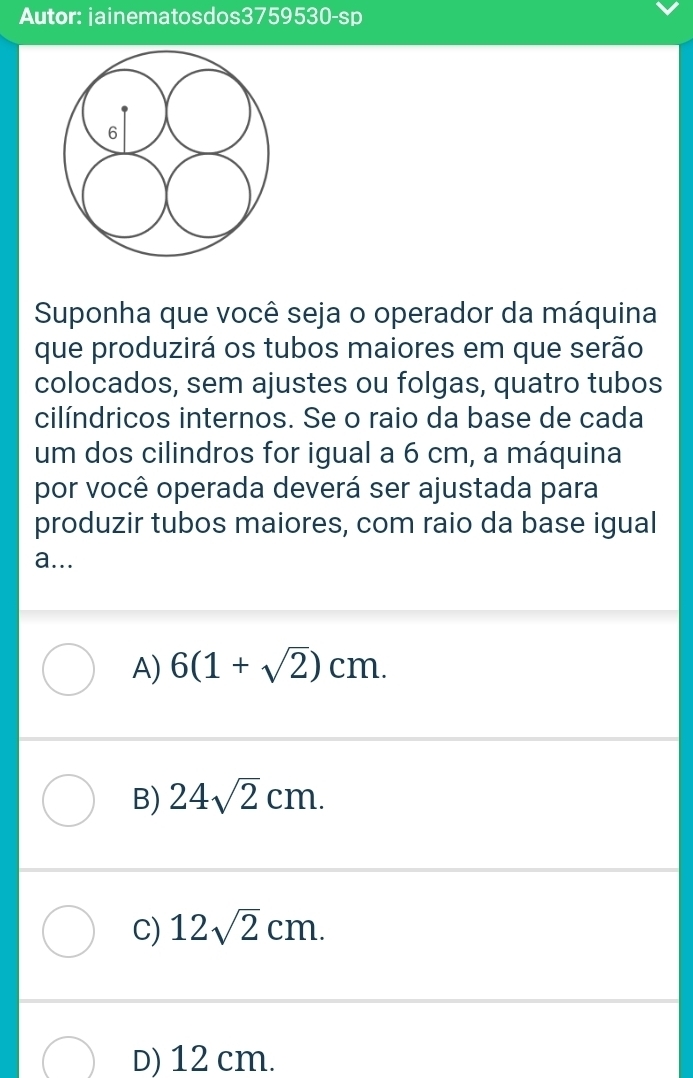
Task: Mark answer D) 12 cm
Action: click(70, 1058)
